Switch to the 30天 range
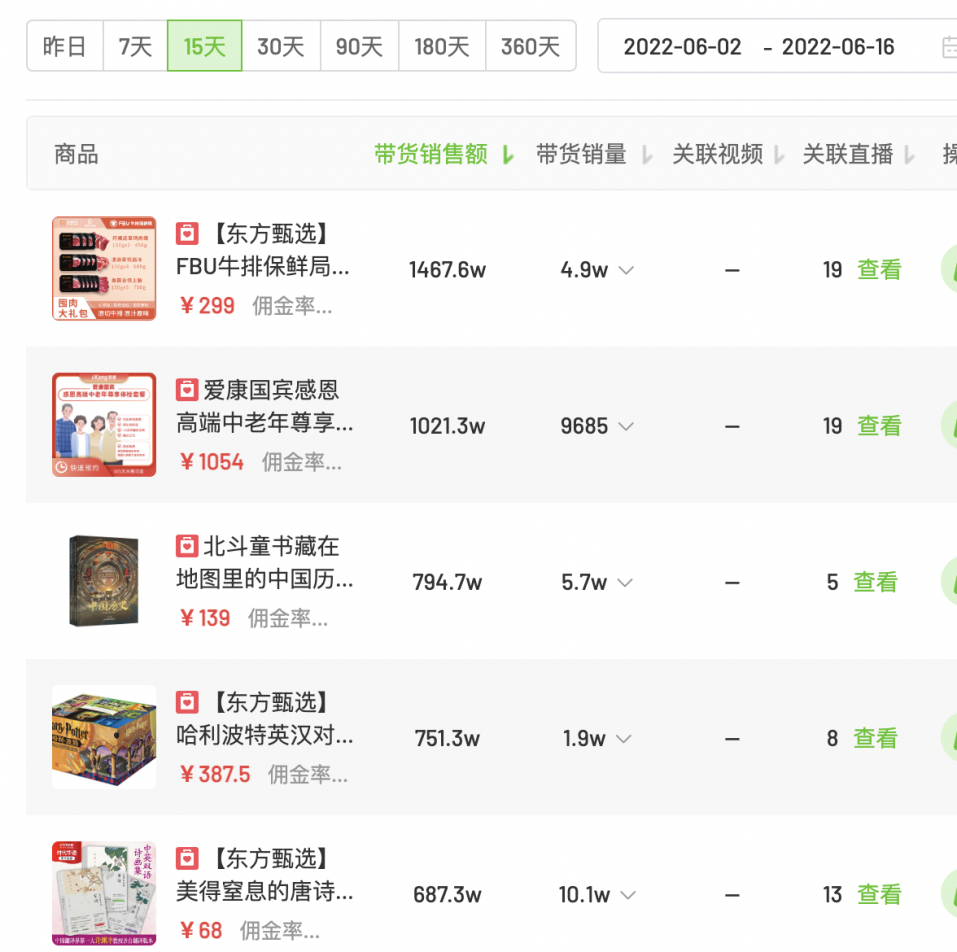The height and width of the screenshot is (952, 957). tap(280, 47)
